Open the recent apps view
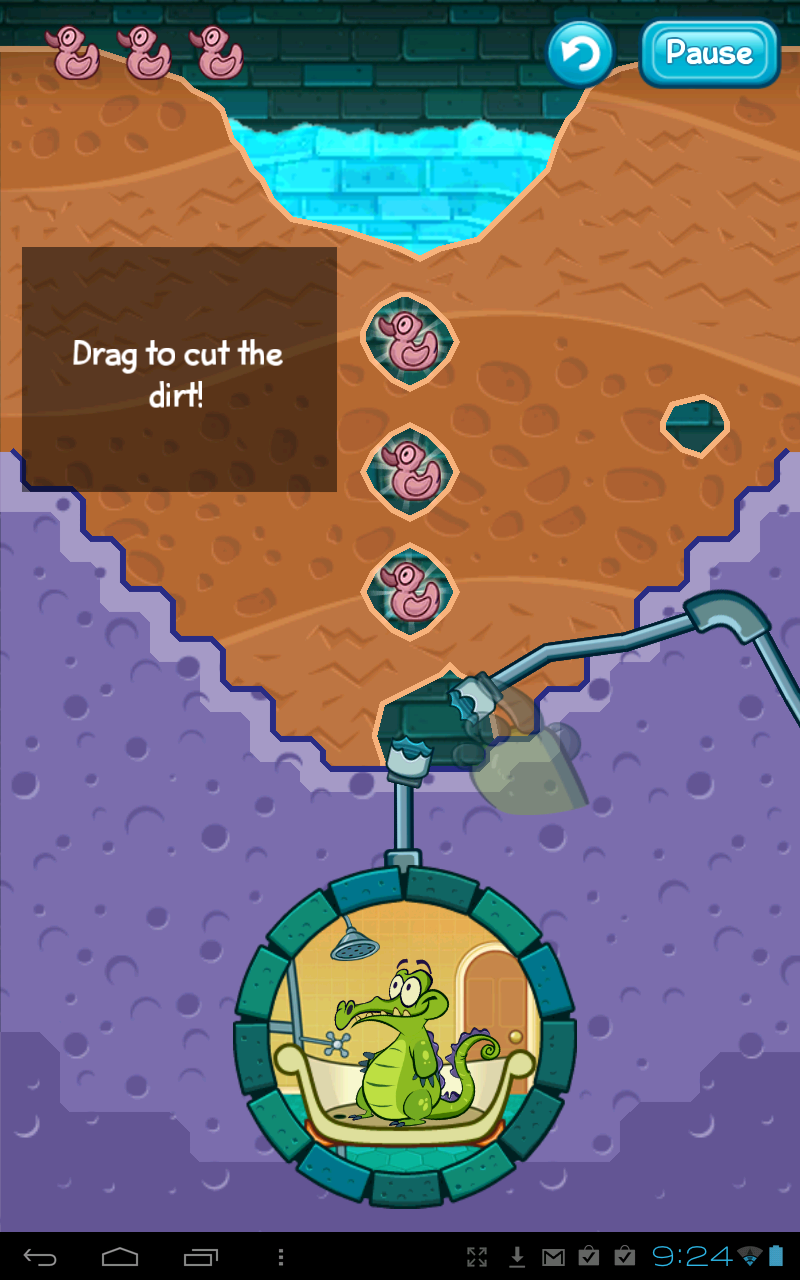The width and height of the screenshot is (800, 1280). point(200,1256)
